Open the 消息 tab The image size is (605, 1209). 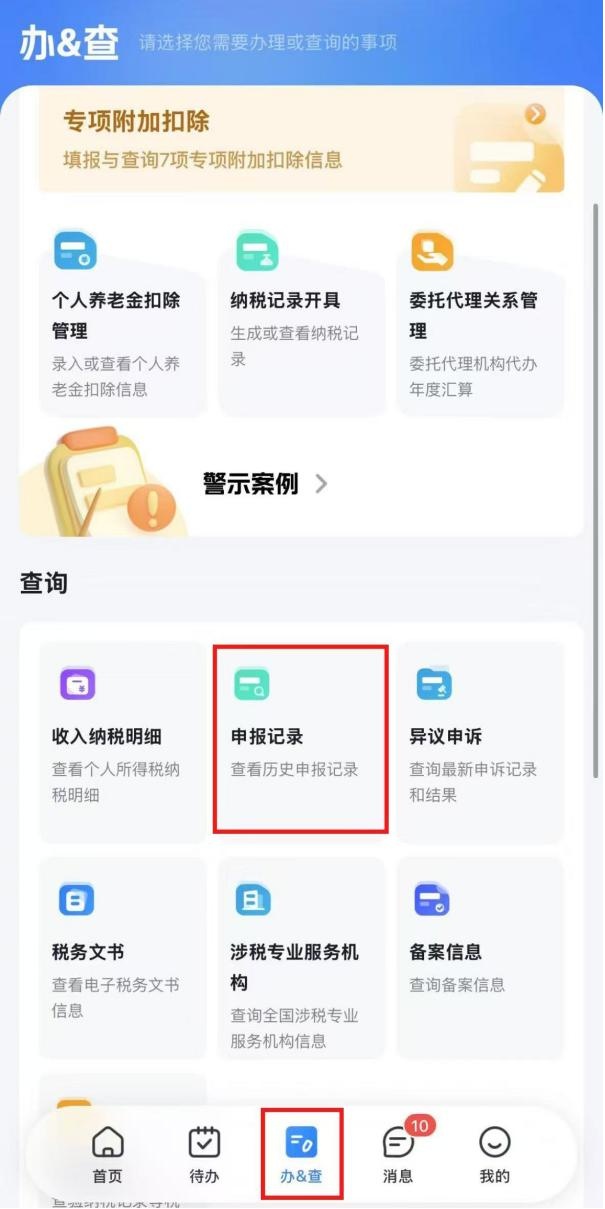coord(398,1155)
